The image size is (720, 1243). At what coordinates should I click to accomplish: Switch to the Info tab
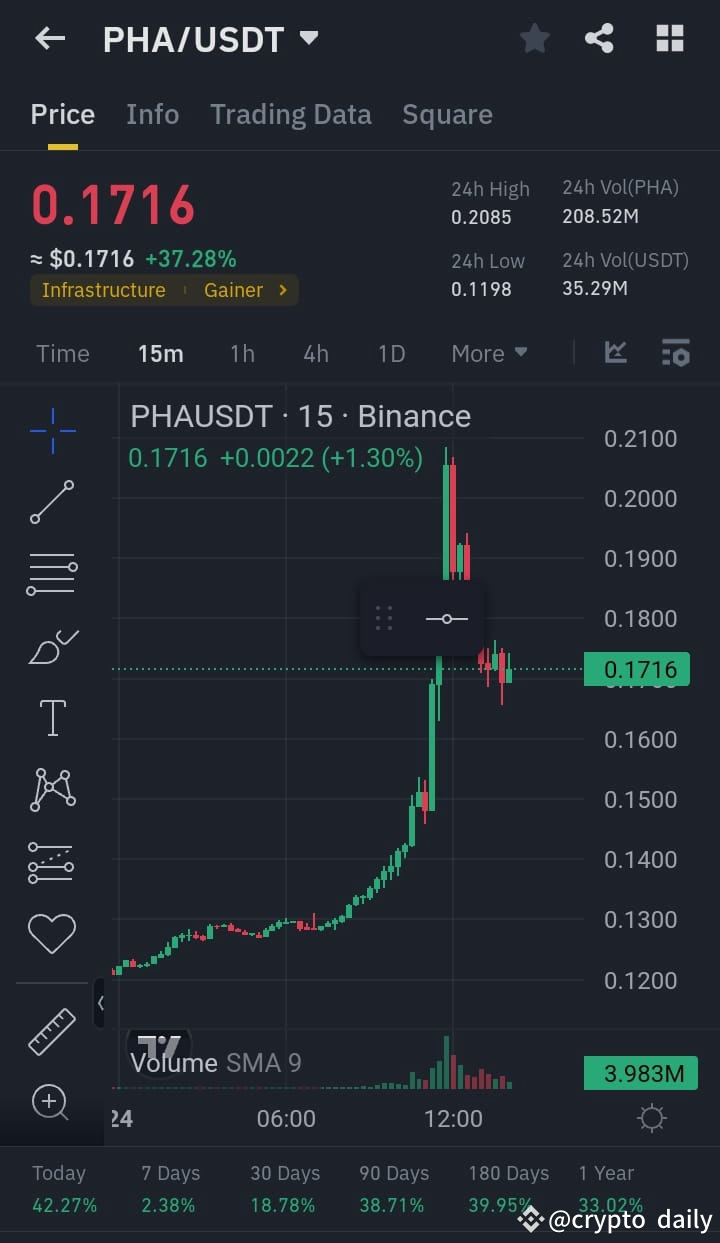pos(152,114)
